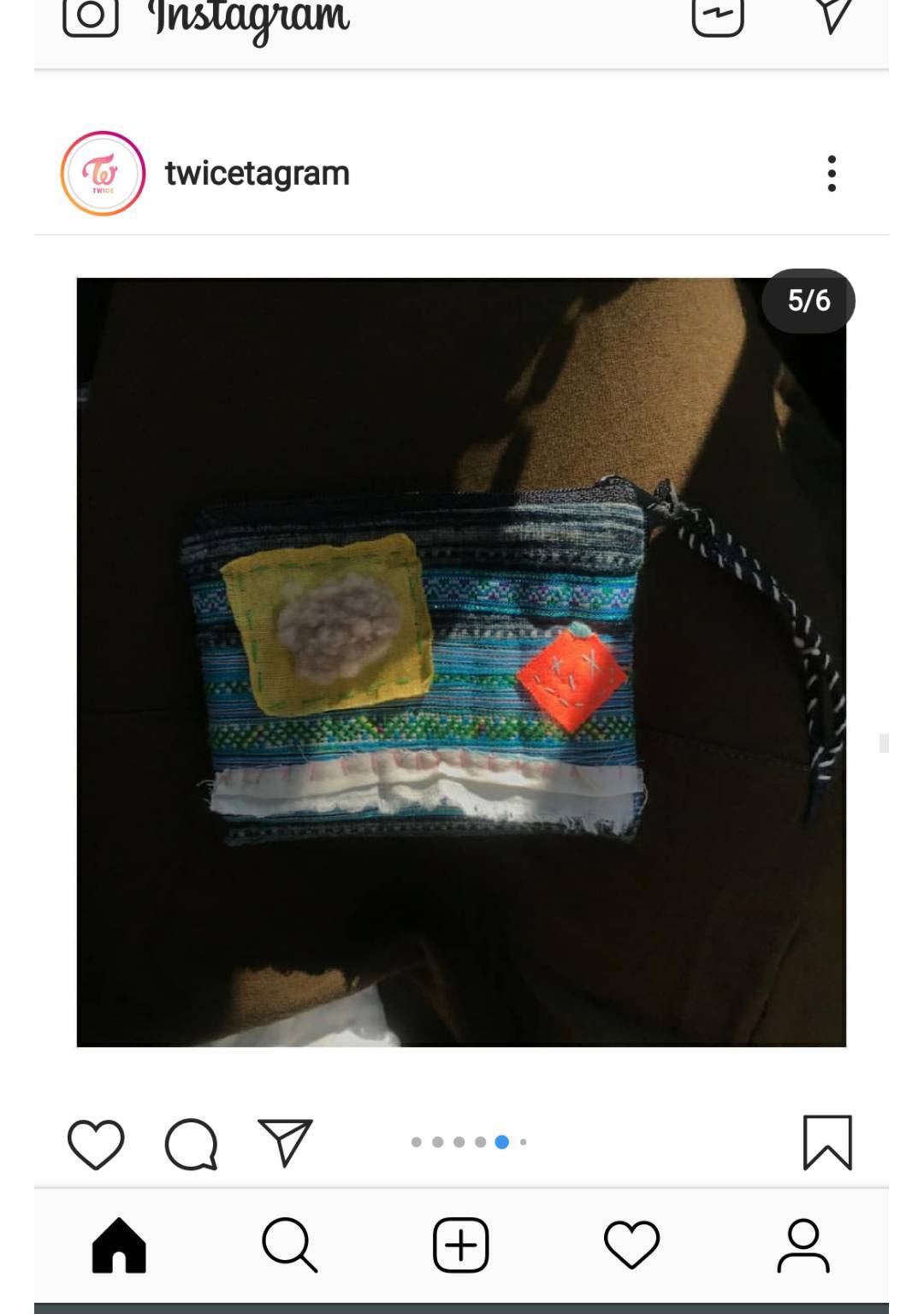Comment on the twicetagram post
Viewport: 924px width, 1314px height.
(191, 1143)
